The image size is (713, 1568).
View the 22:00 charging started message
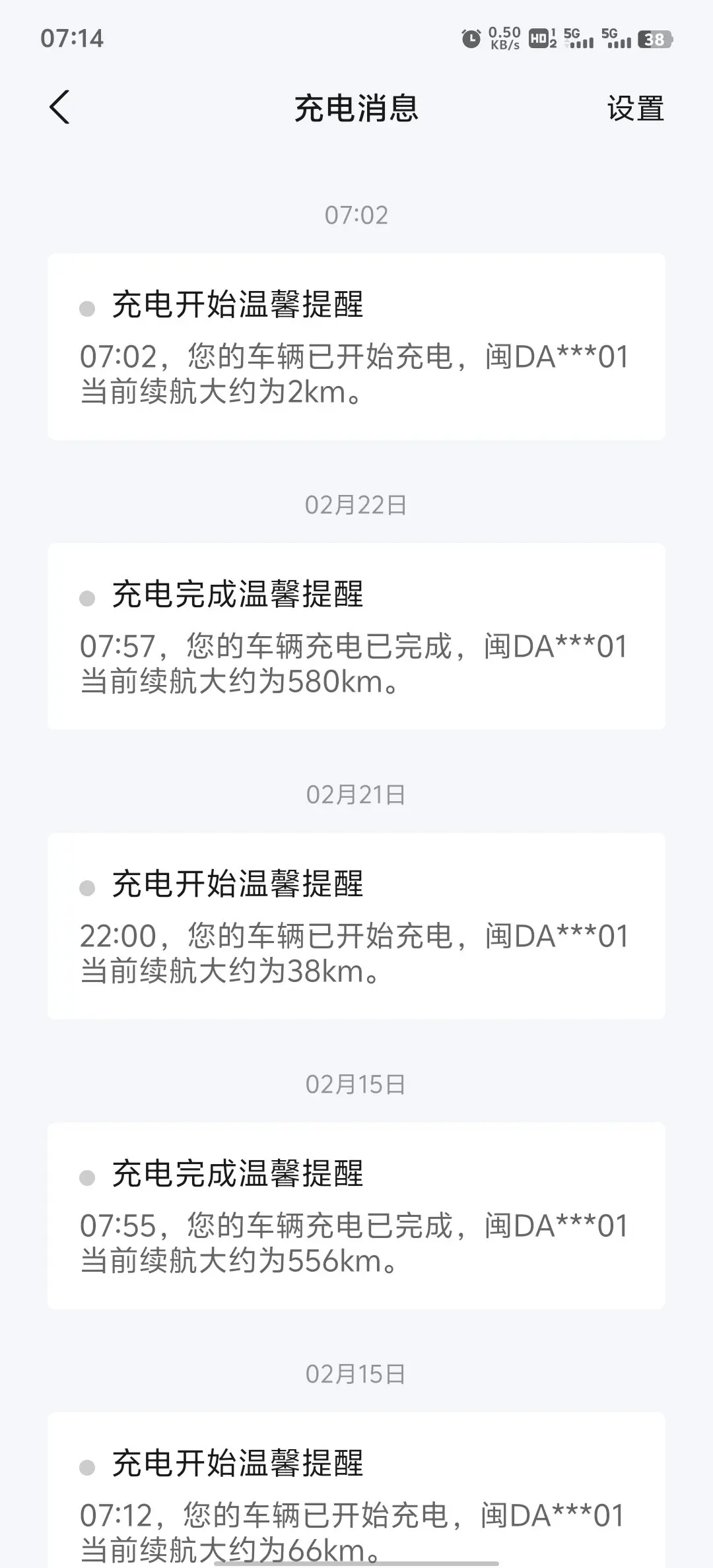(x=356, y=926)
